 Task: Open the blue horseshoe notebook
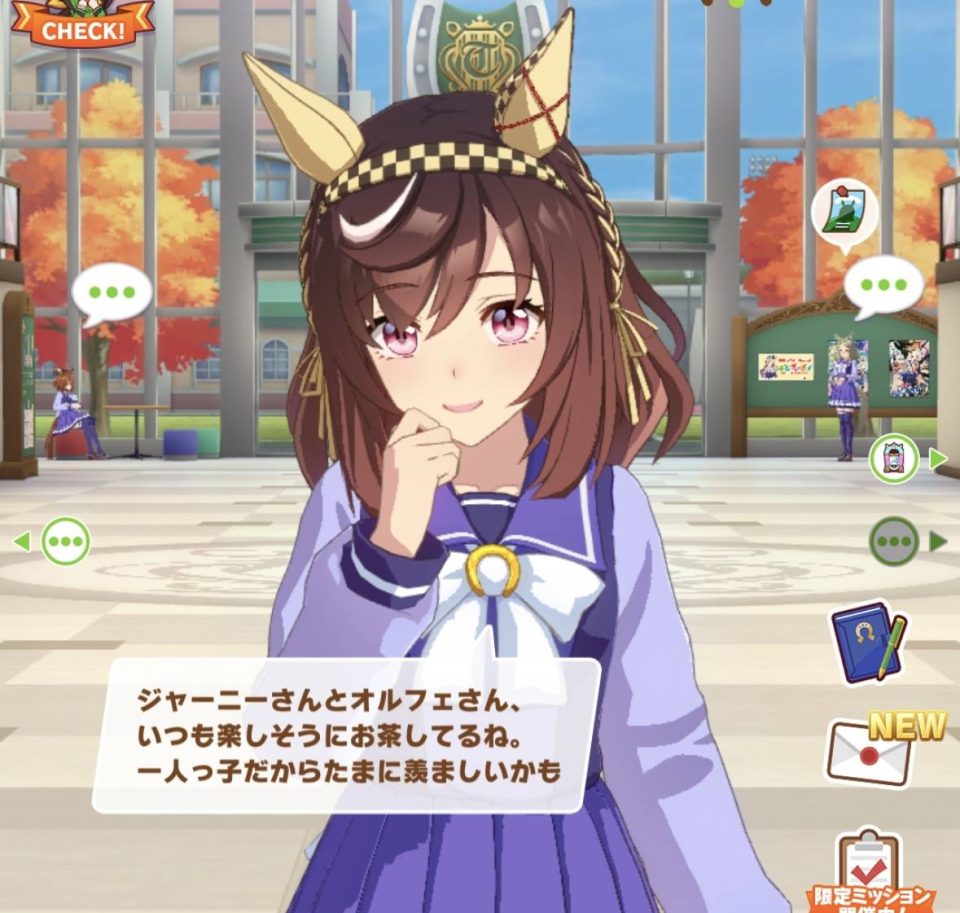pos(867,643)
